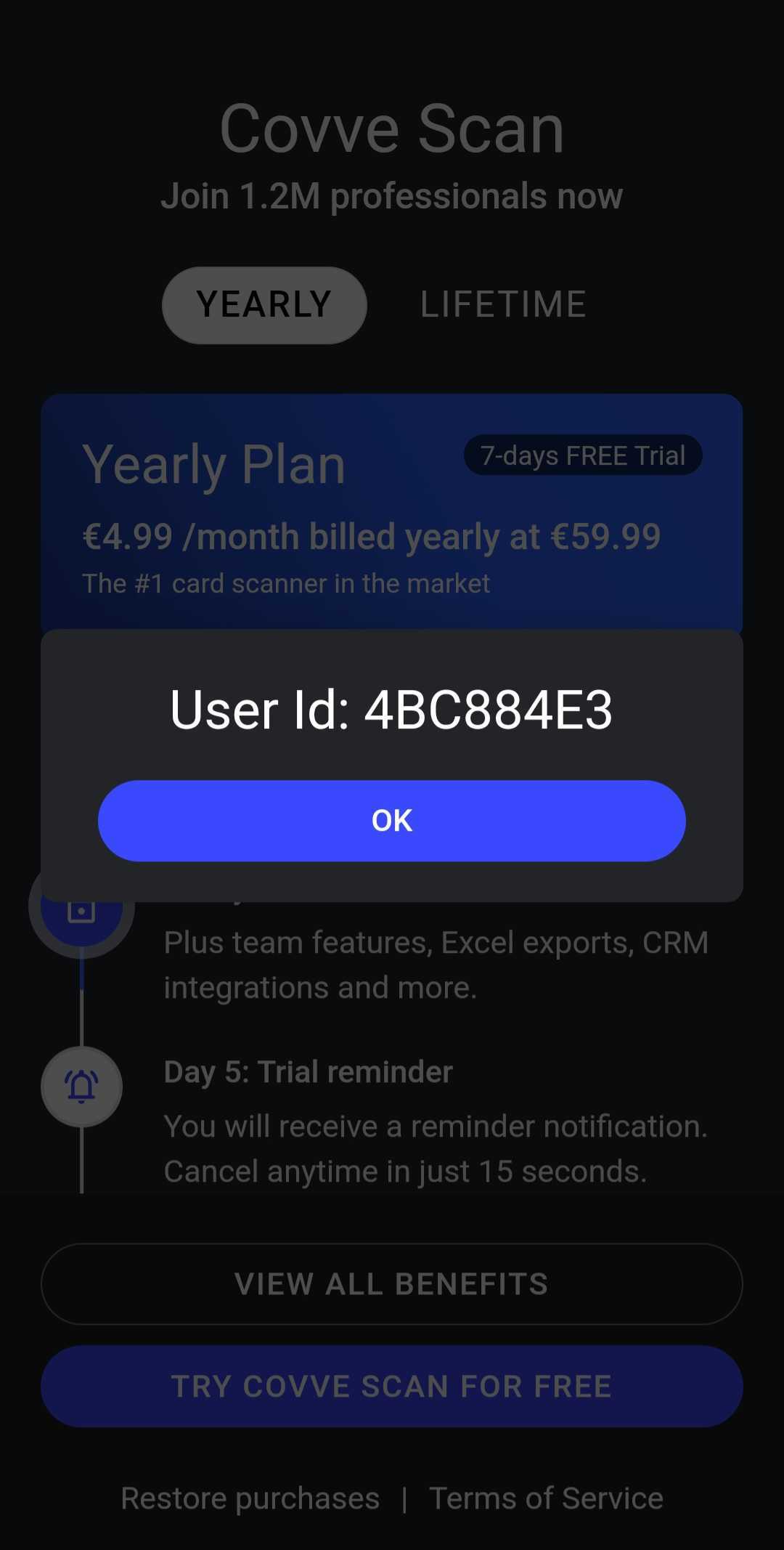
Task: Open the Terms of Service
Action: 546,1498
